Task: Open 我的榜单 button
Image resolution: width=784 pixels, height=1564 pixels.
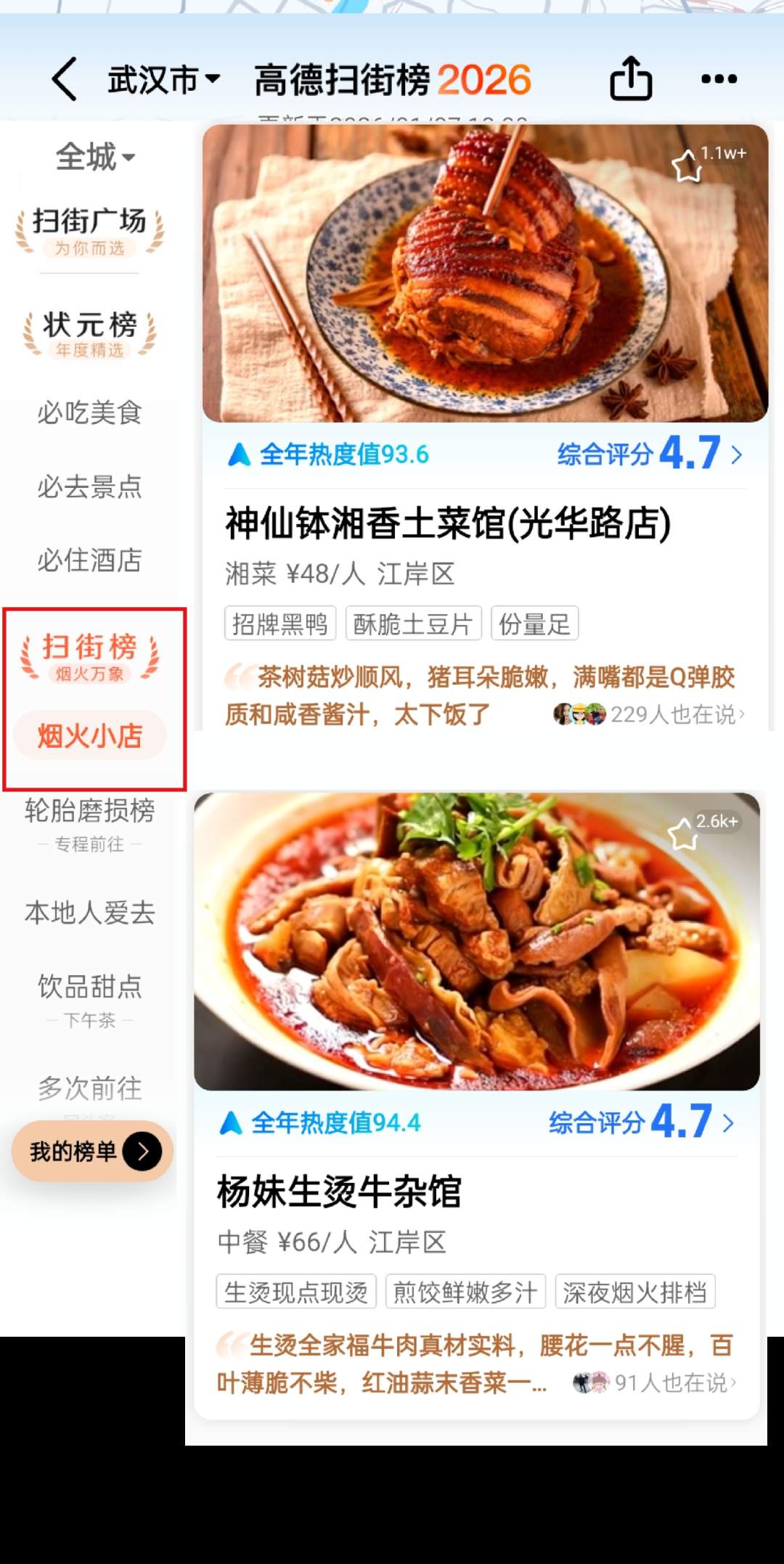Action: pos(93,1151)
